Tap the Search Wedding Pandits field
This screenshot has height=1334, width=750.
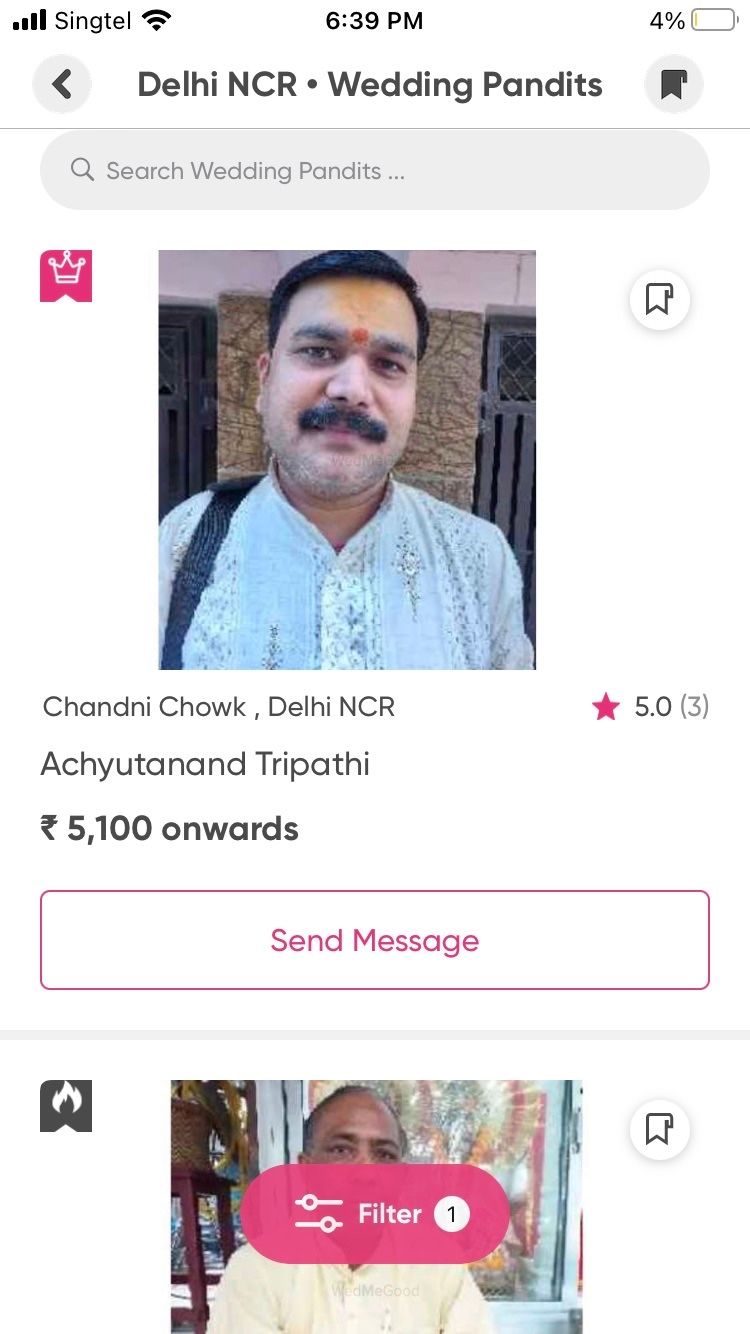point(375,171)
